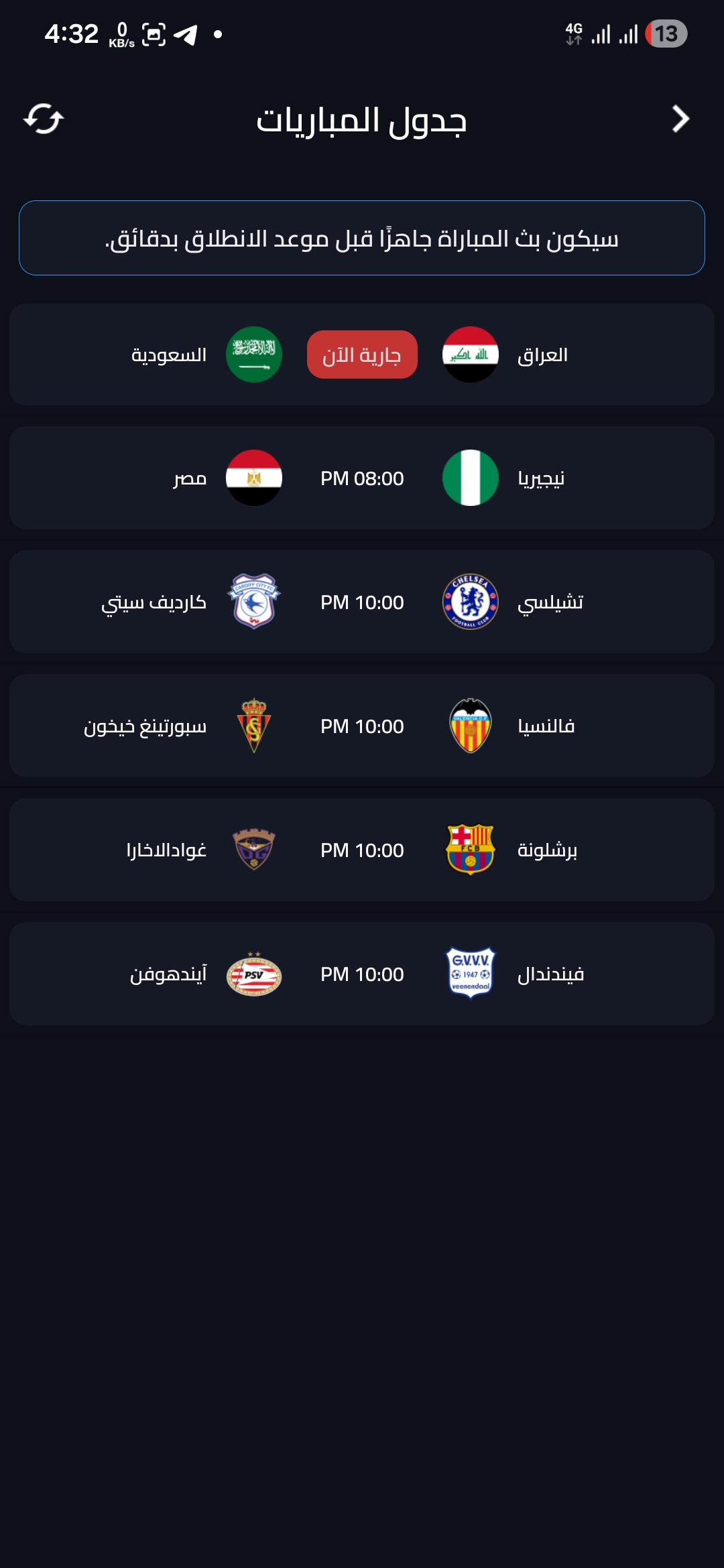Screen dimensions: 724x1568
Task: Tap the Nigeria flag icon
Action: point(468,478)
